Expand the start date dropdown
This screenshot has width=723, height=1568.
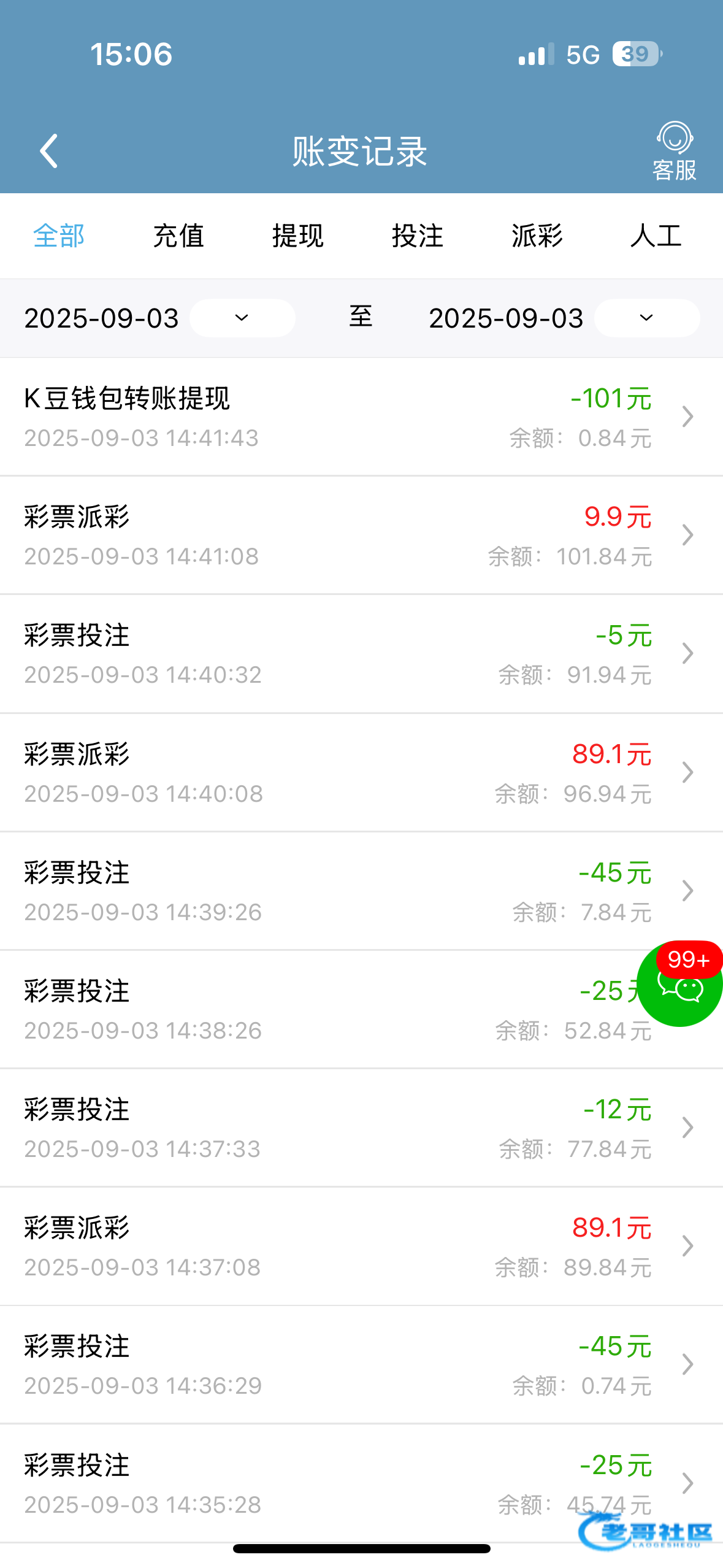(242, 318)
